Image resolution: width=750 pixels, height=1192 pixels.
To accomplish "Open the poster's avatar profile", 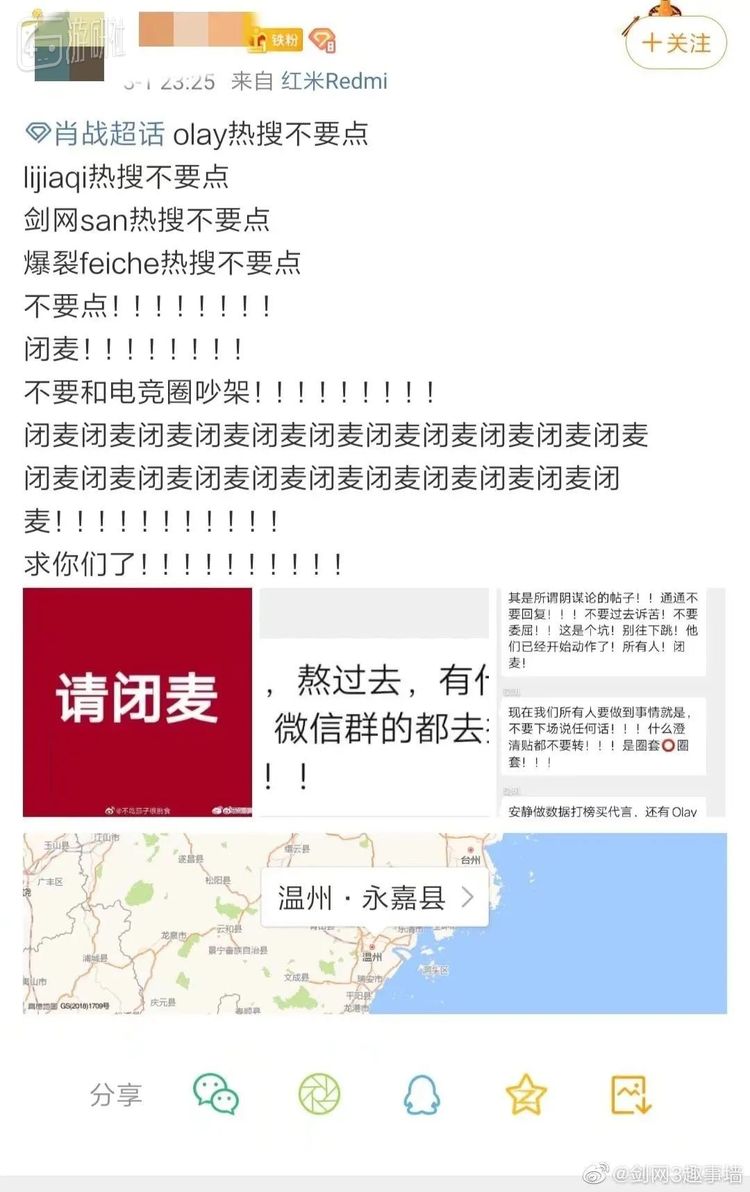I will (x=70, y=45).
